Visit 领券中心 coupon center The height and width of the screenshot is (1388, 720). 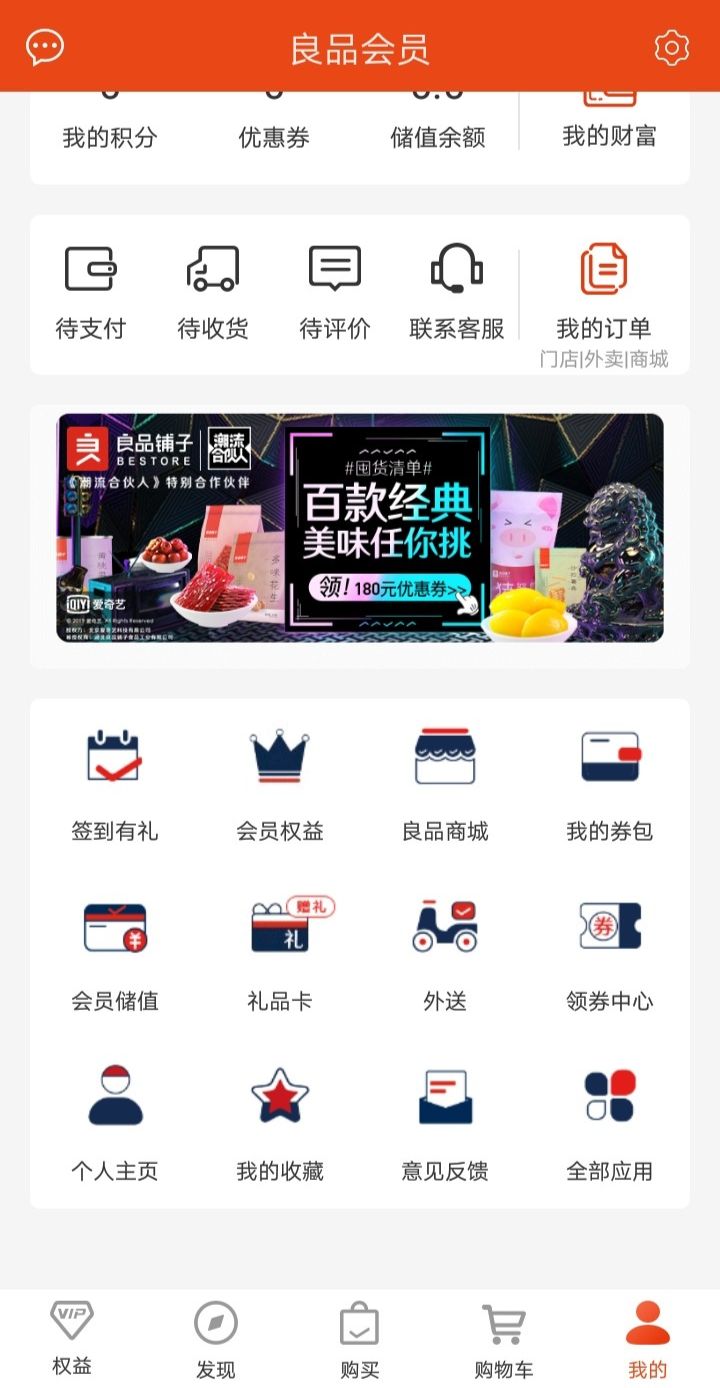coord(610,955)
